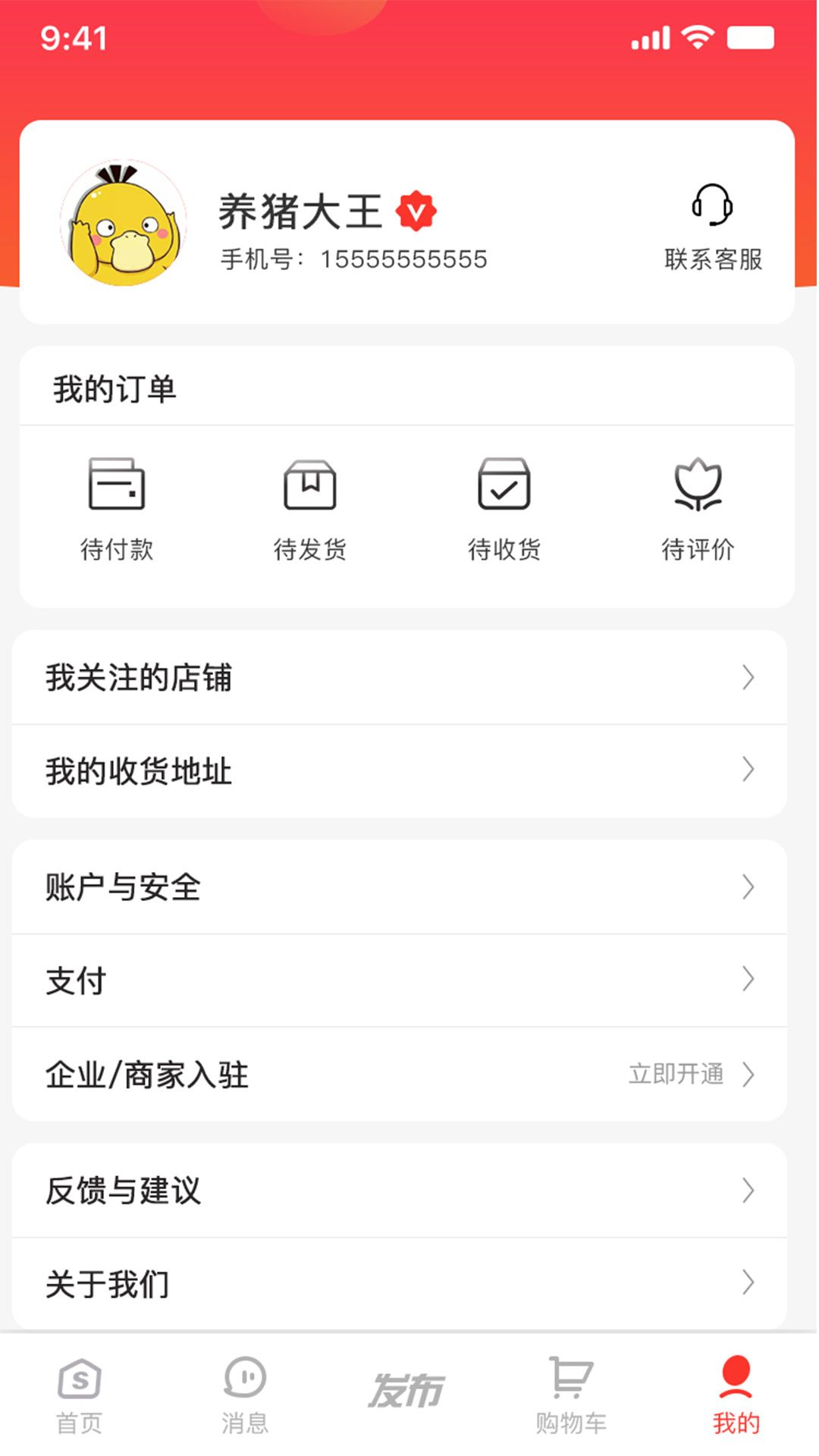Switch to the 购物车 cart tab
The image size is (819, 1456).
coord(571,1397)
